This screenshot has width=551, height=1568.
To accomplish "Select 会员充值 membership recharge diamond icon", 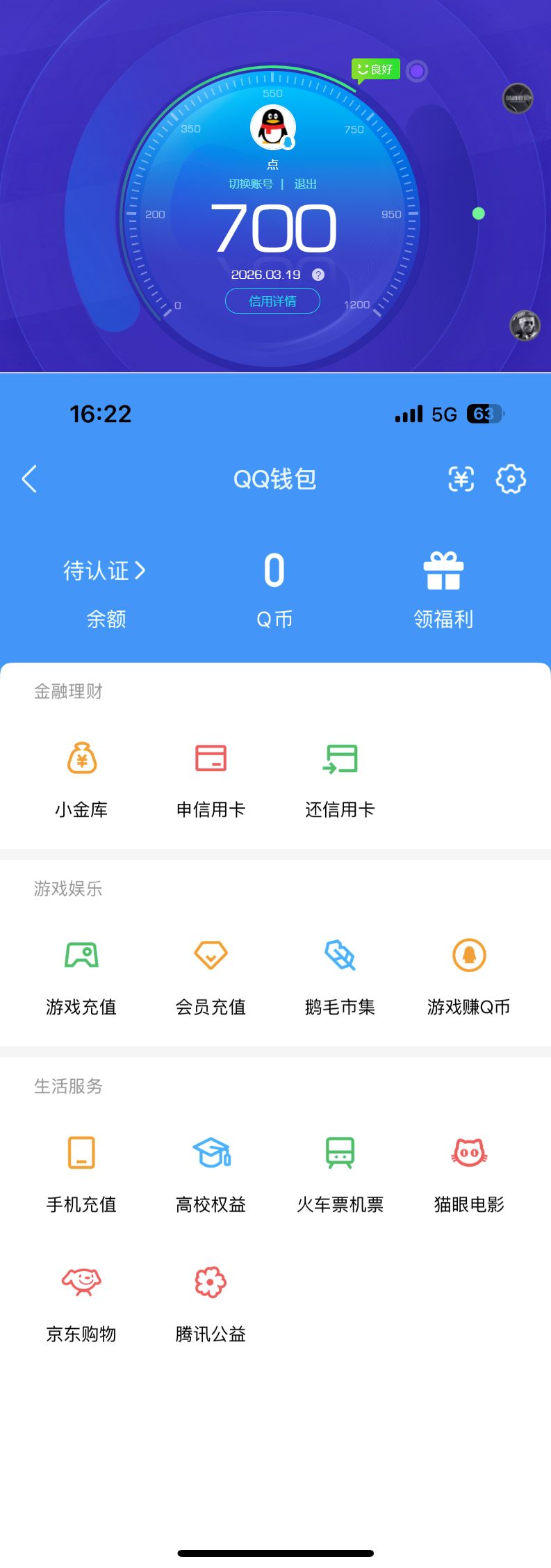I will (211, 956).
